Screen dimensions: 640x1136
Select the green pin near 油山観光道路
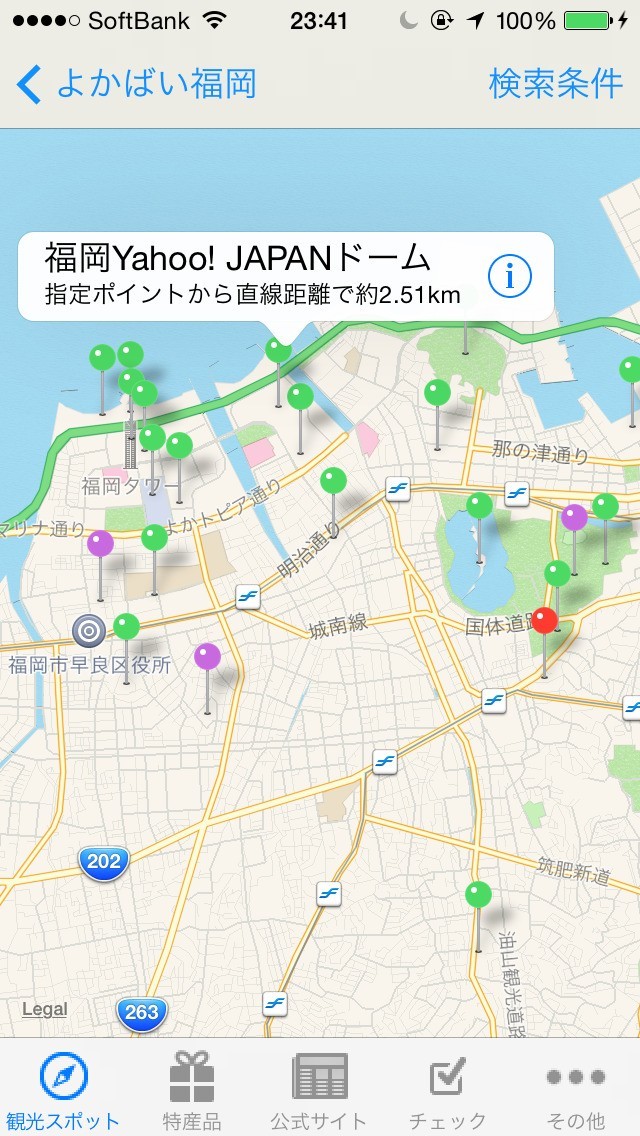click(x=479, y=895)
